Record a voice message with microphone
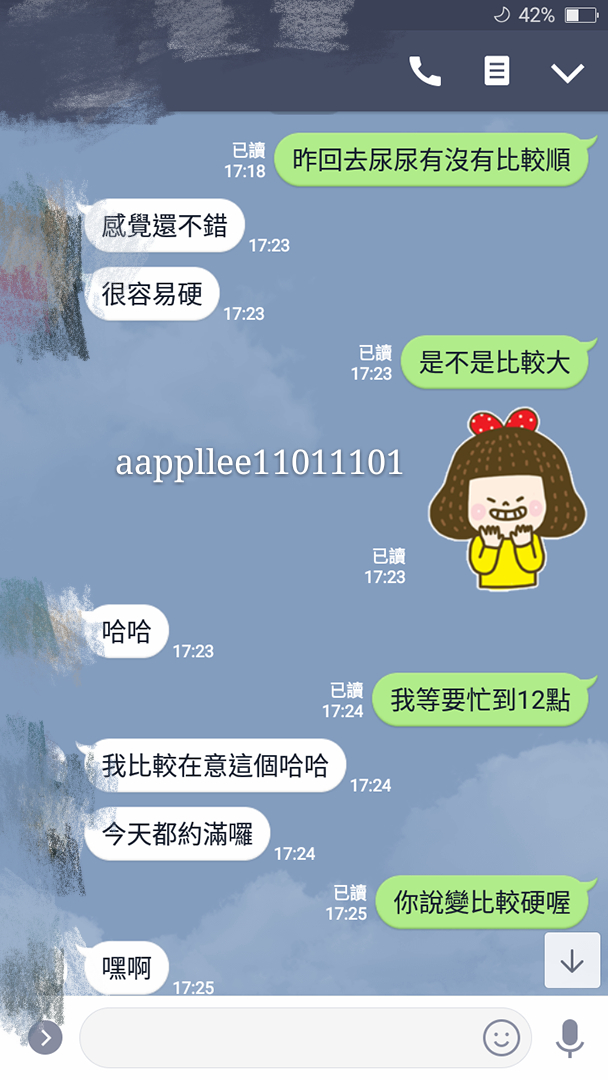The height and width of the screenshot is (1080, 608). [570, 1038]
